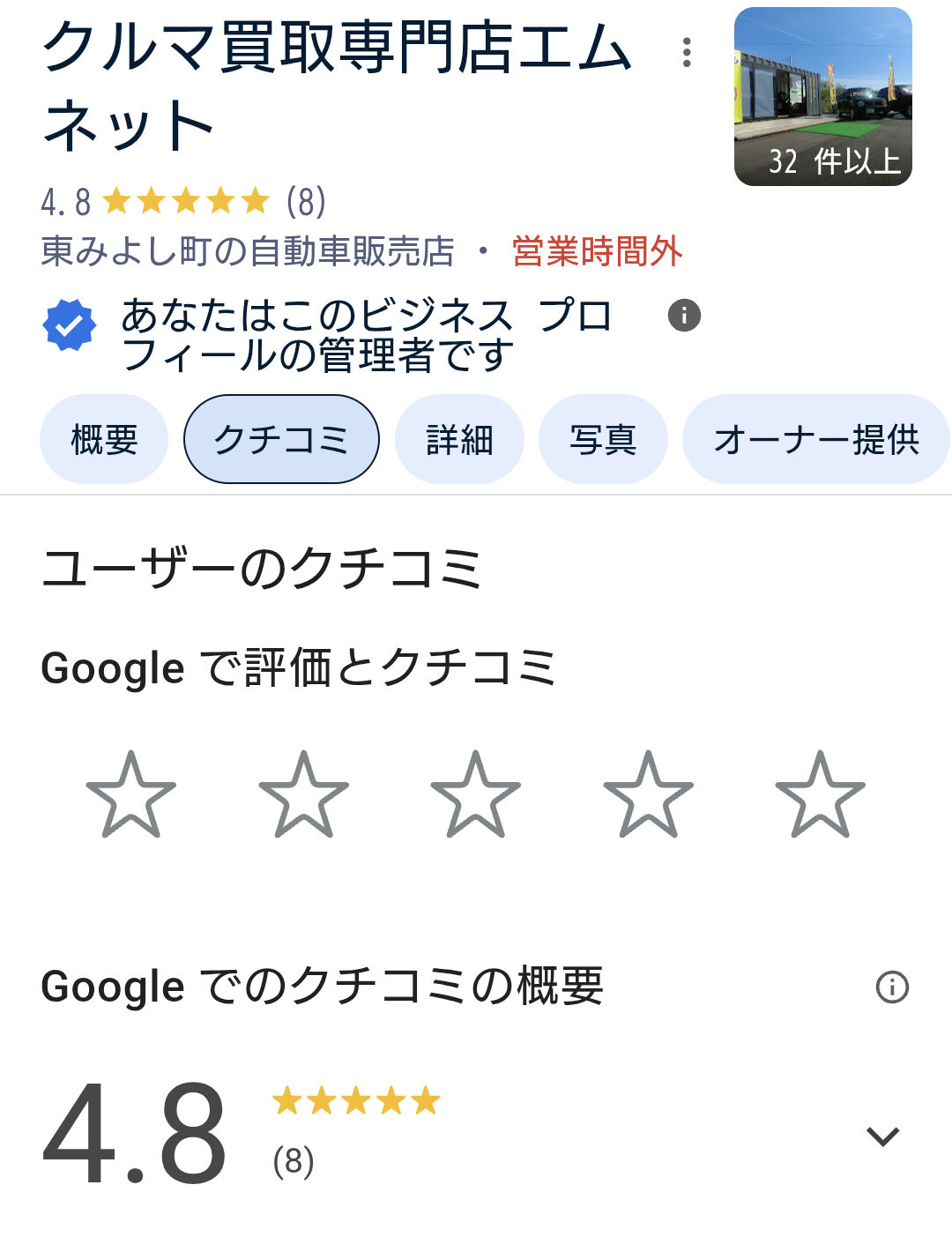
Task: Click the first empty rating star
Action: (132, 794)
